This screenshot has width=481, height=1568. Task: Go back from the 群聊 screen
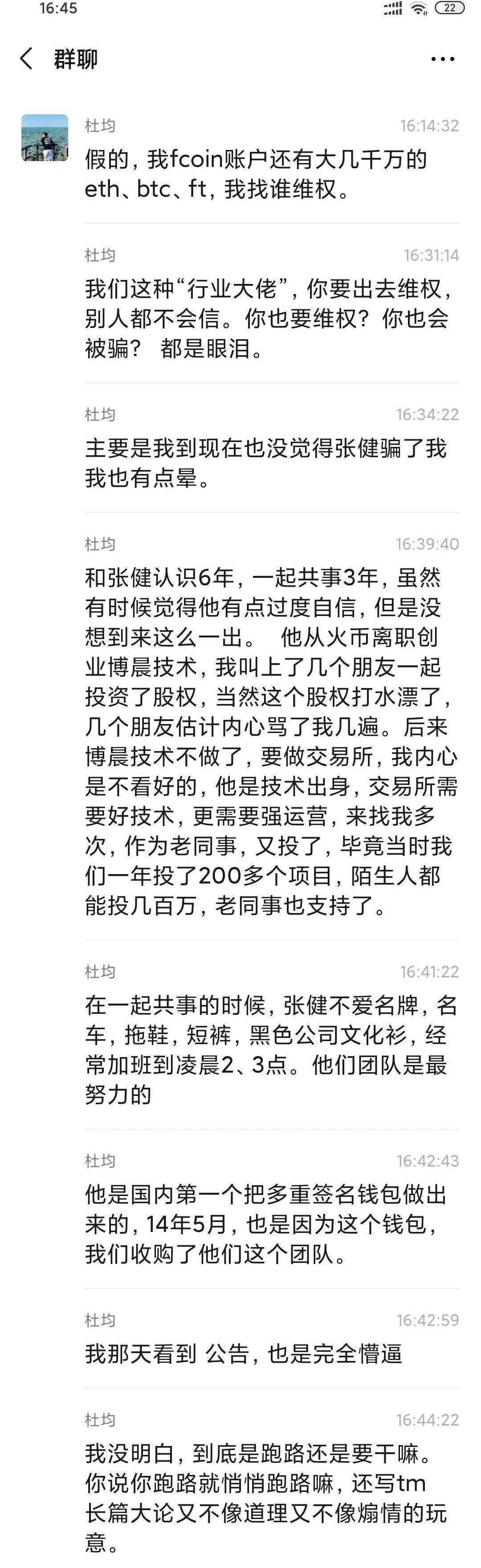click(26, 59)
